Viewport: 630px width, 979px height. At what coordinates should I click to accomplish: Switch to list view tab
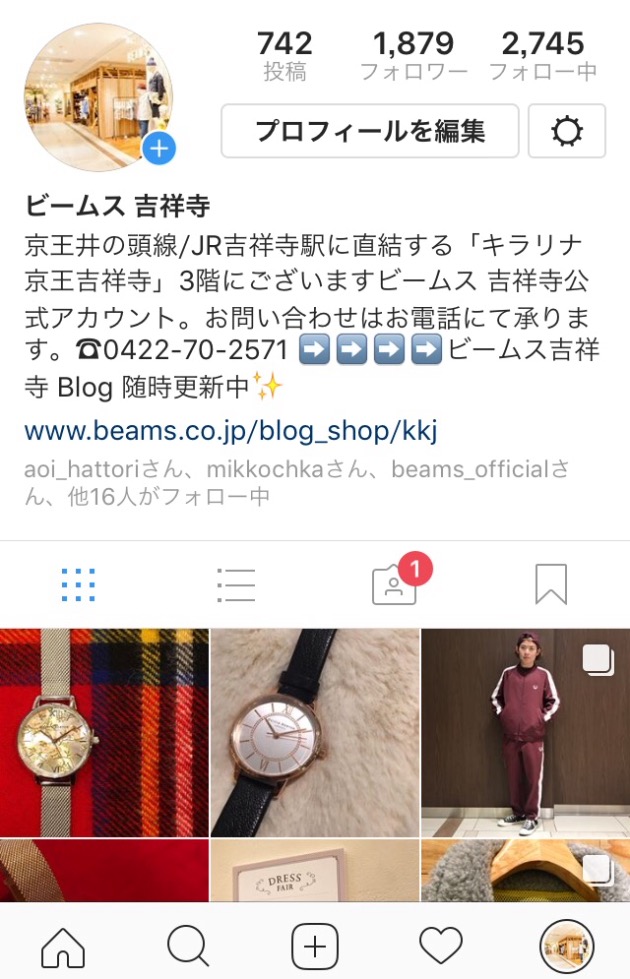point(236,584)
